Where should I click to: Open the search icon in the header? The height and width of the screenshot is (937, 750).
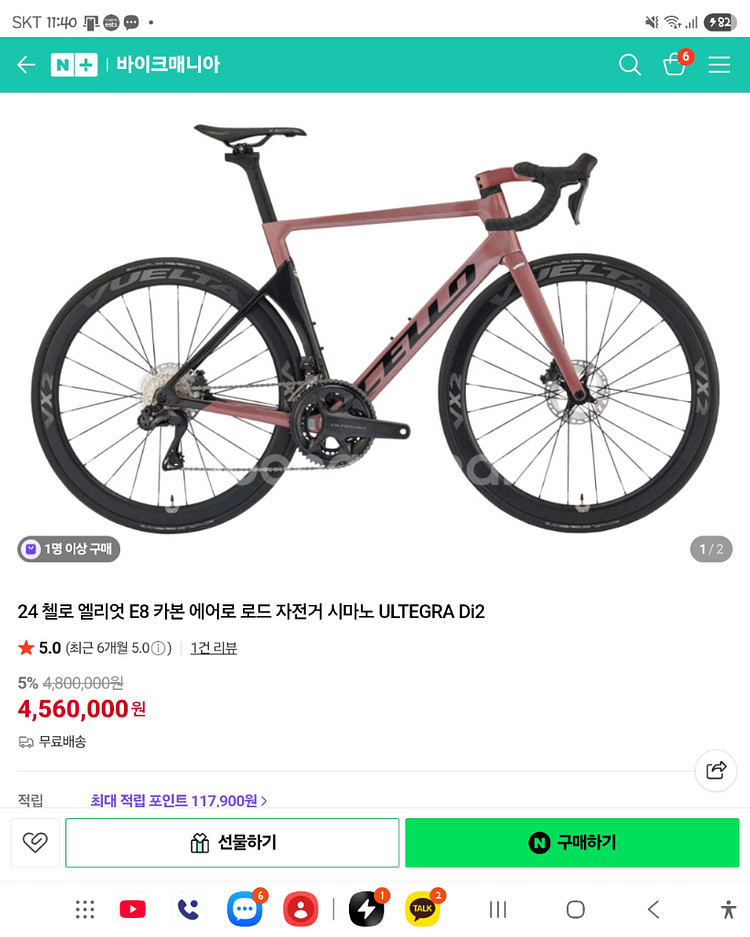pos(629,65)
